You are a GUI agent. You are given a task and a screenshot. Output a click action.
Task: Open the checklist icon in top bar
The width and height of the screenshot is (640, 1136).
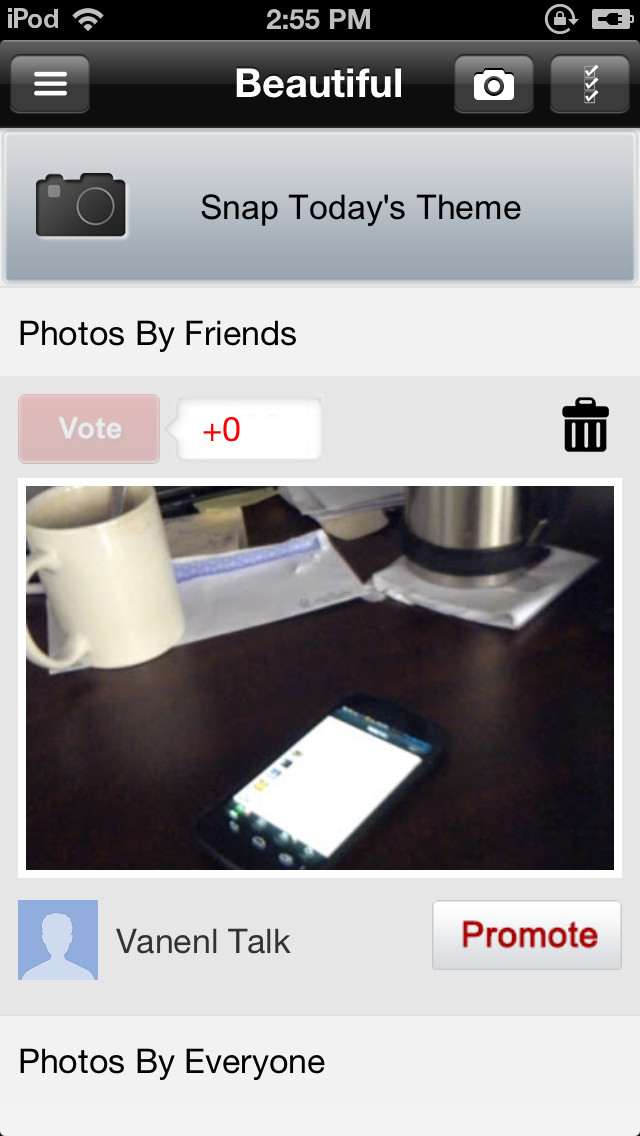pos(589,84)
